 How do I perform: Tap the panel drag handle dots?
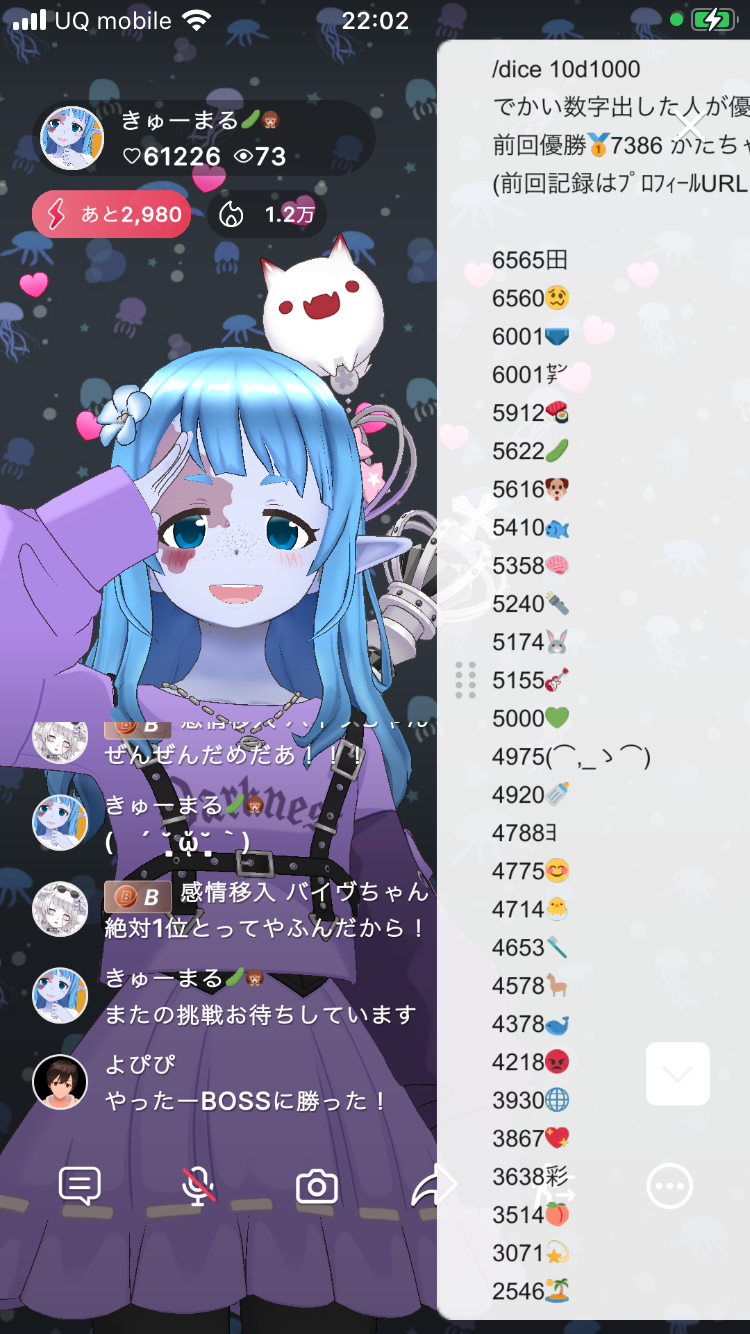click(x=465, y=679)
